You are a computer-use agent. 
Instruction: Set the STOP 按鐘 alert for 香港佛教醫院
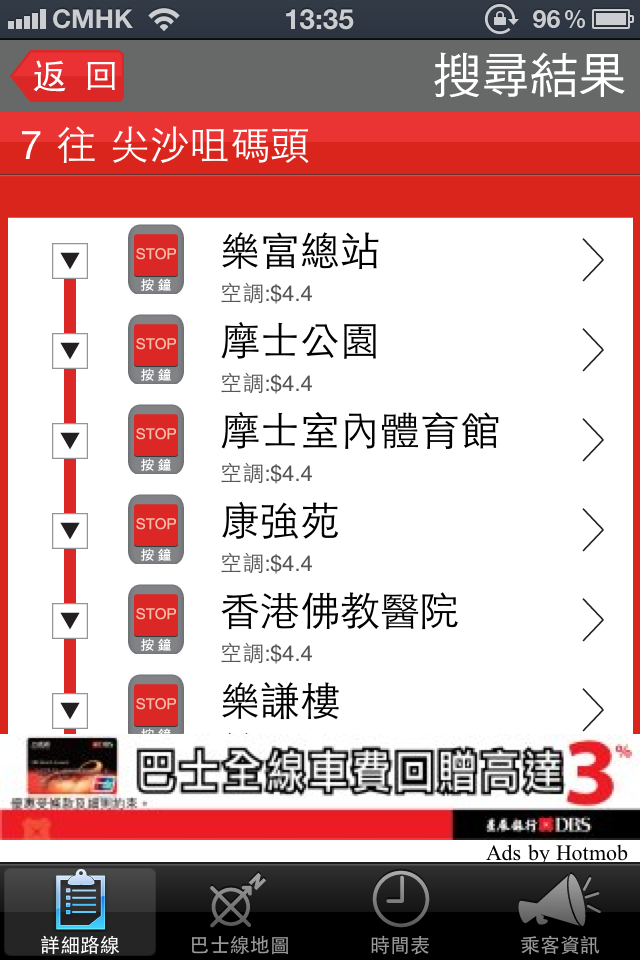tap(156, 620)
